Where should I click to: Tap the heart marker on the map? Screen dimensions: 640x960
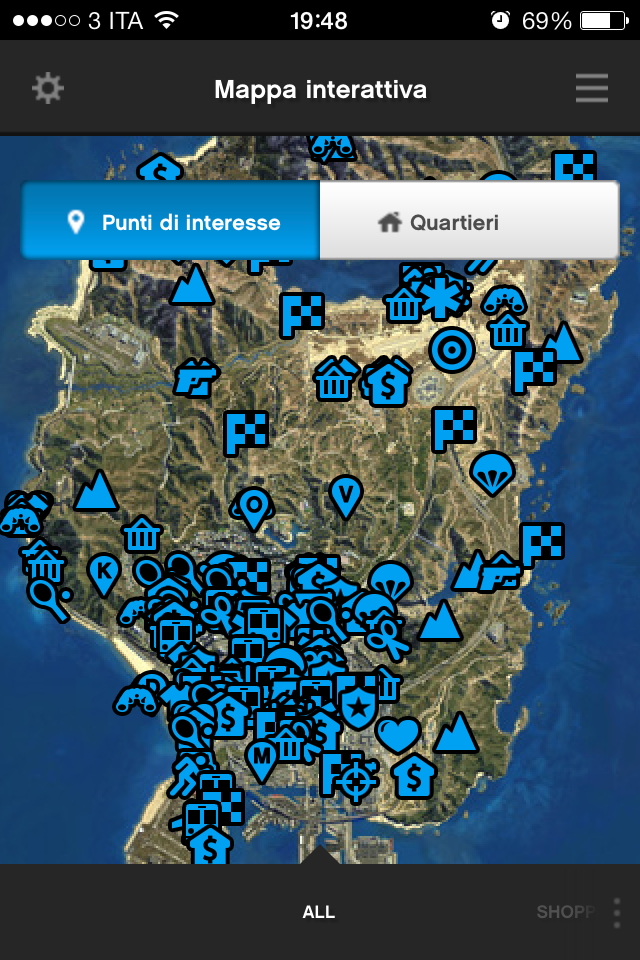[398, 735]
